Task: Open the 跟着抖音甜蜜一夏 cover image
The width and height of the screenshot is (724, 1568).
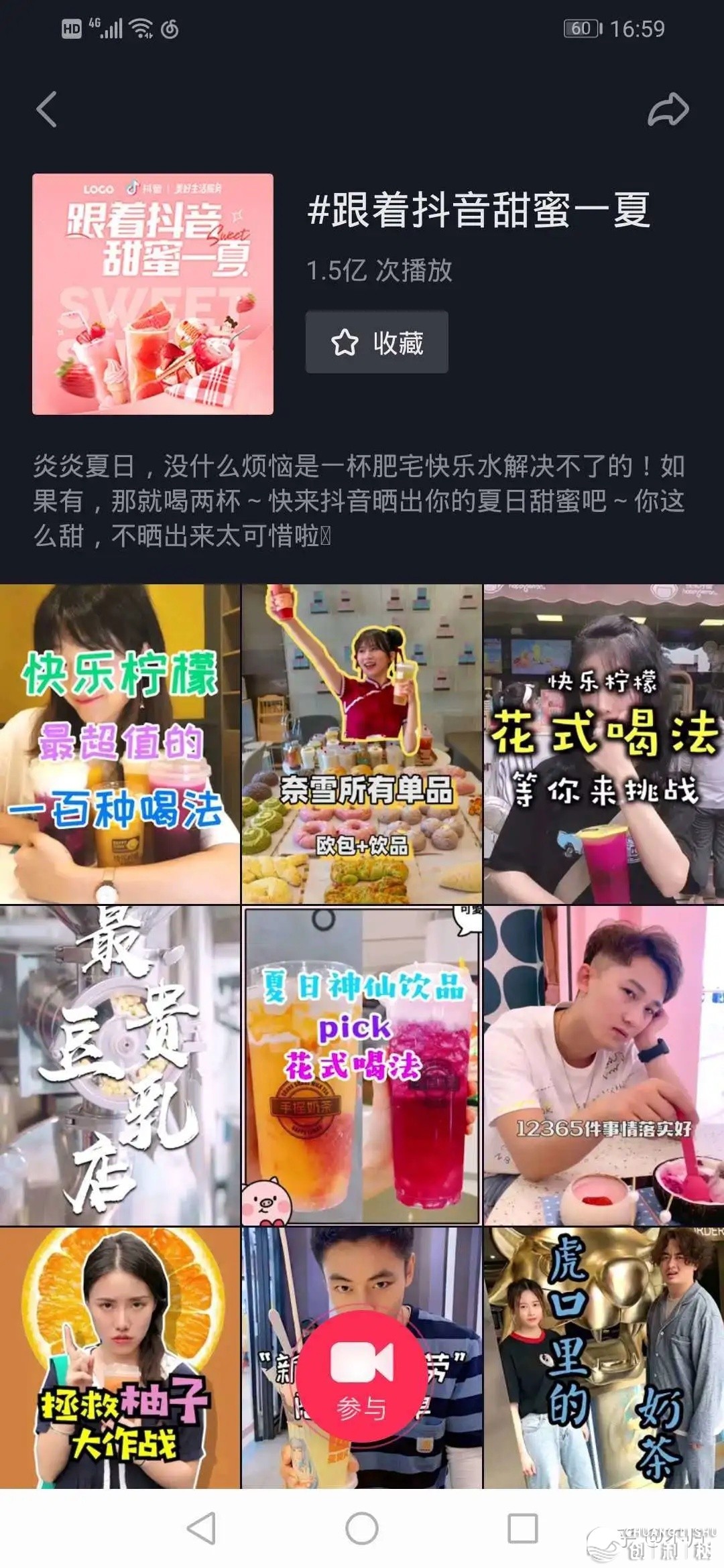Action: [153, 294]
